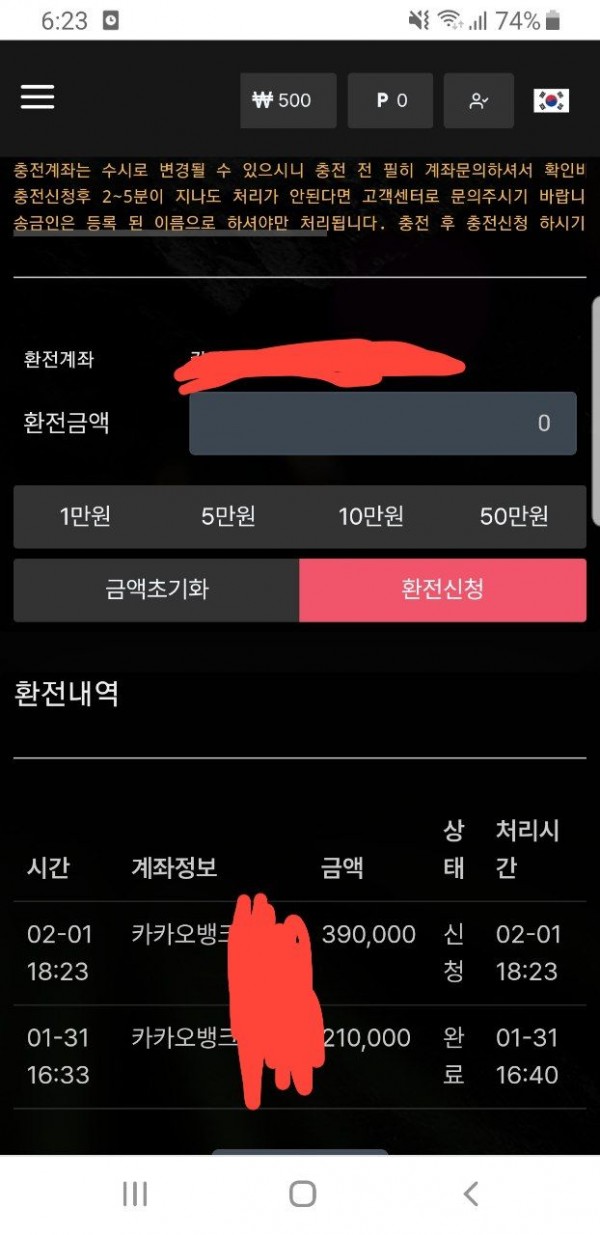Select the 1만원 amount button
Image resolution: width=600 pixels, height=1235 pixels.
pyautogui.click(x=85, y=516)
